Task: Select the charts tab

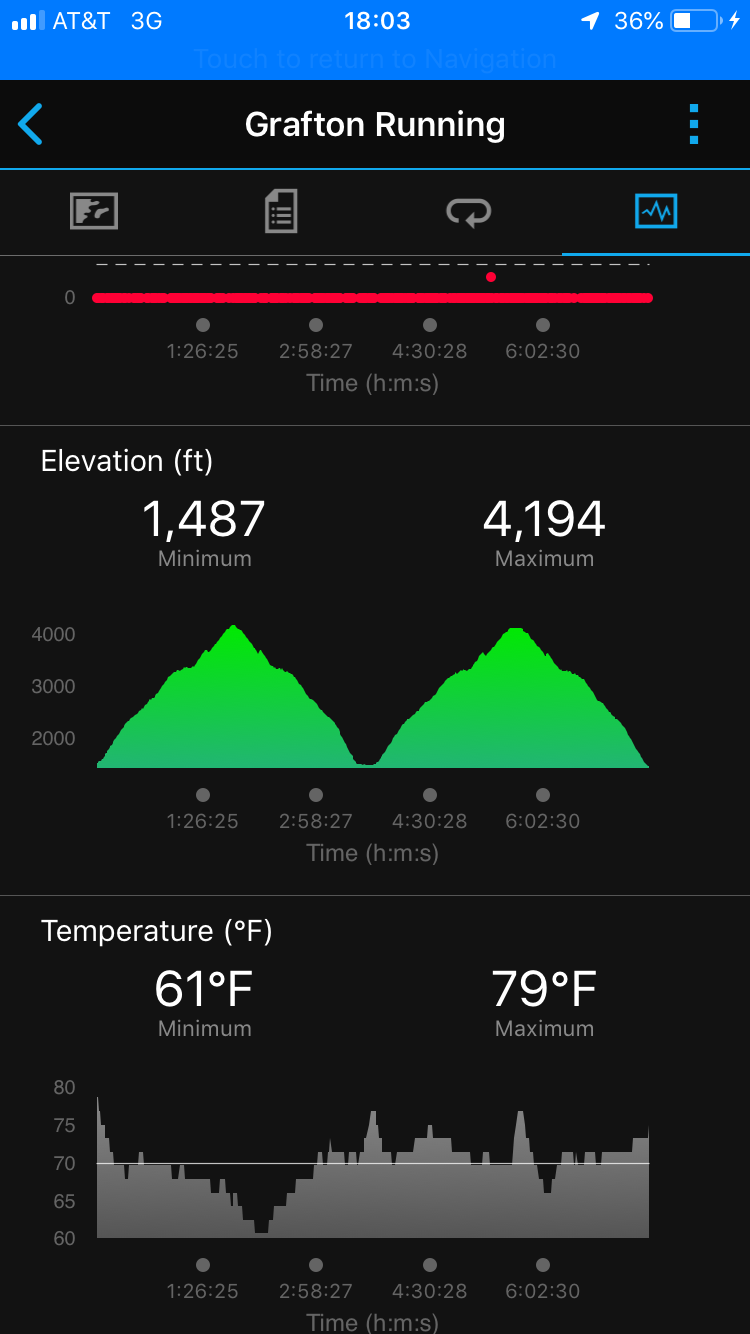Action: point(656,212)
